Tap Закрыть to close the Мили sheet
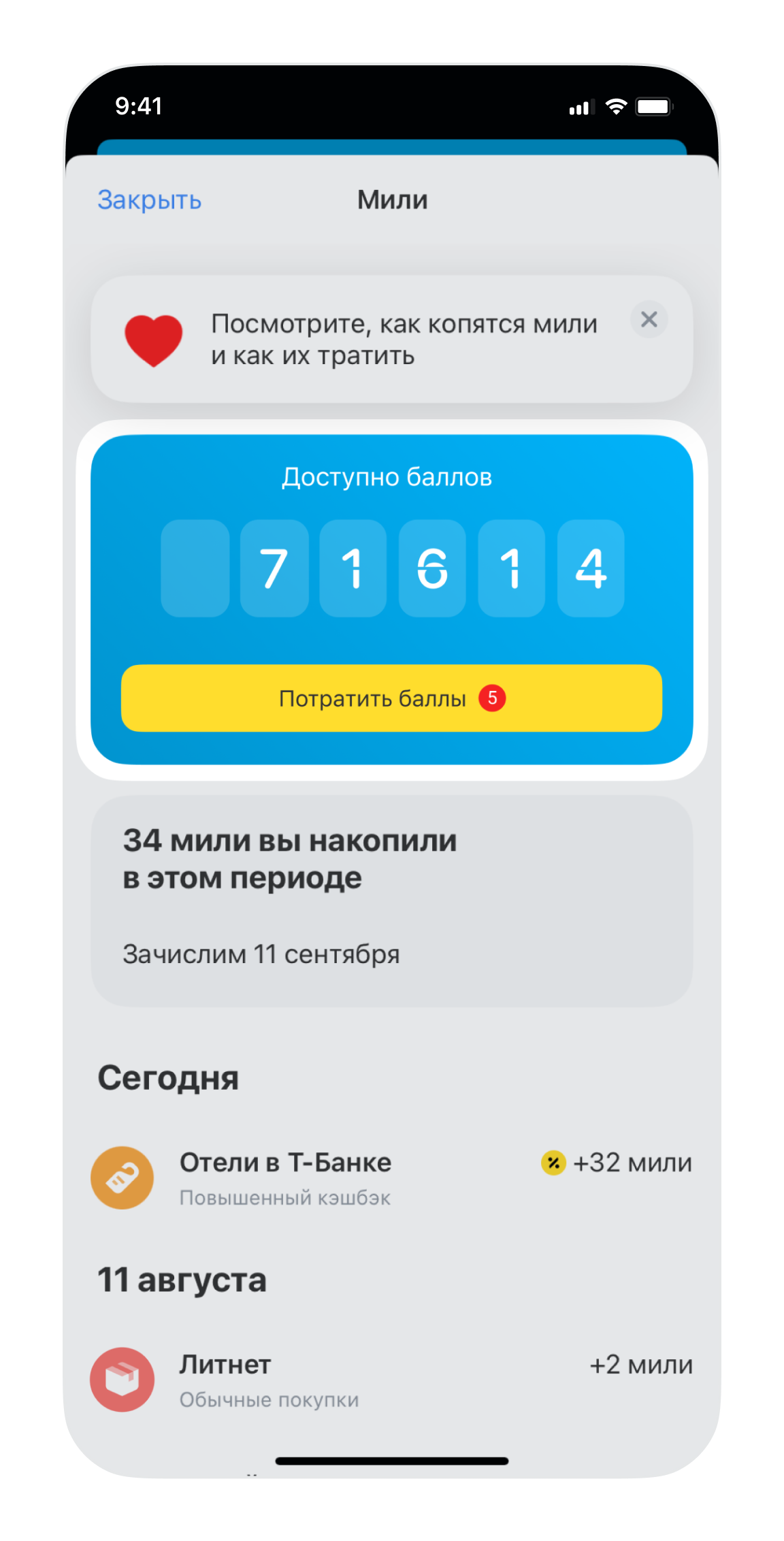The width and height of the screenshot is (784, 1541). (x=149, y=200)
